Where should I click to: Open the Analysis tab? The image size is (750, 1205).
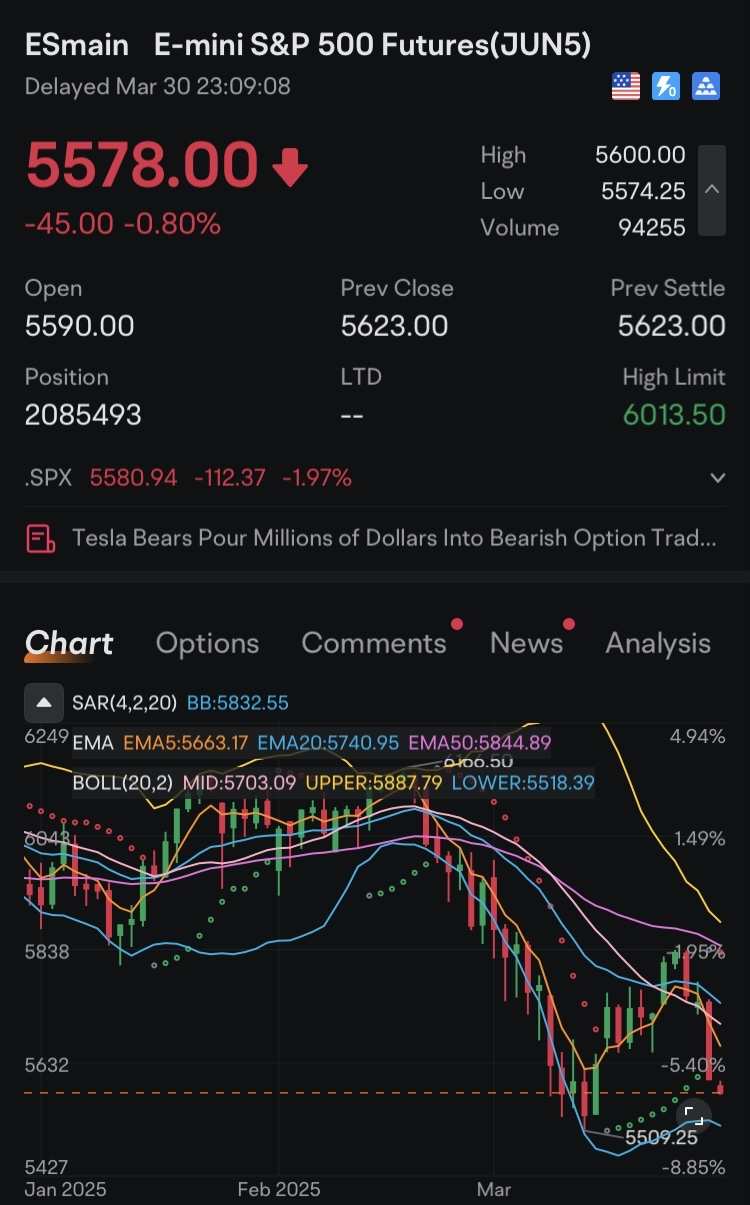pos(658,643)
